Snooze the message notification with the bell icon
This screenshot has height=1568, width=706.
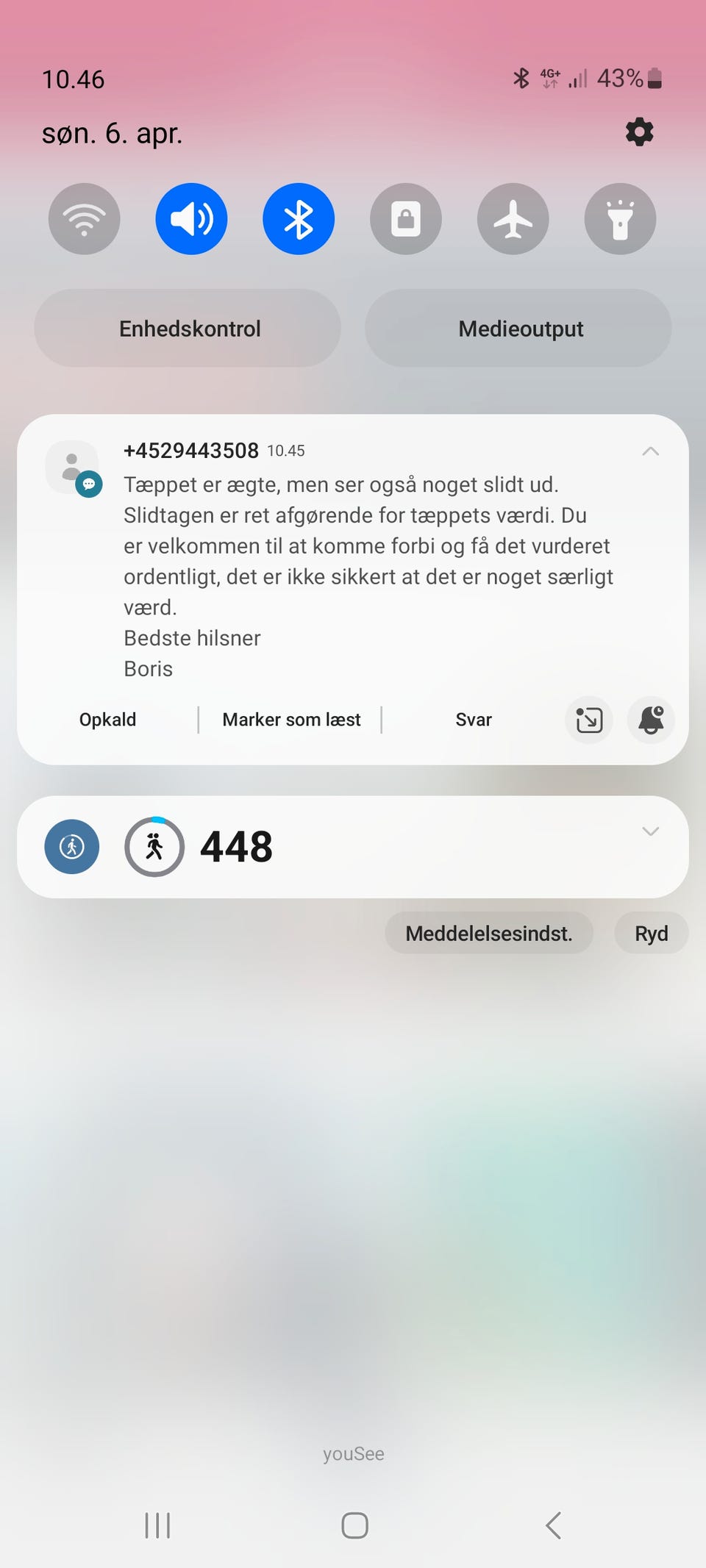650,720
